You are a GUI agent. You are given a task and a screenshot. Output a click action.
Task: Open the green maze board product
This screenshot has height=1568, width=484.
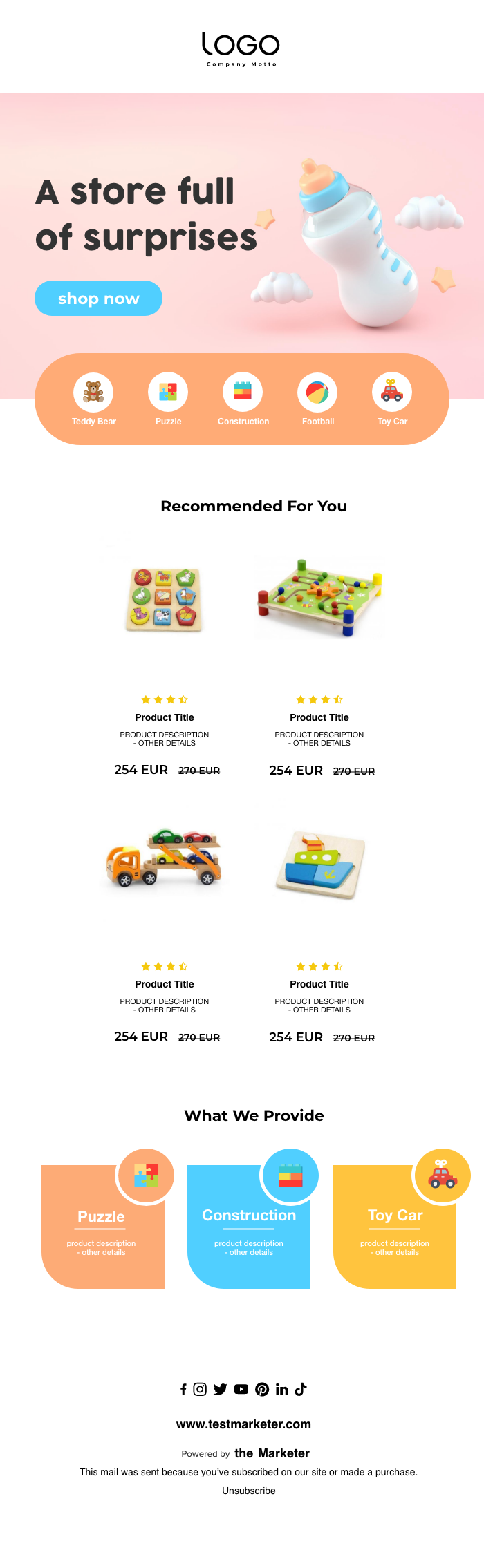[319, 598]
